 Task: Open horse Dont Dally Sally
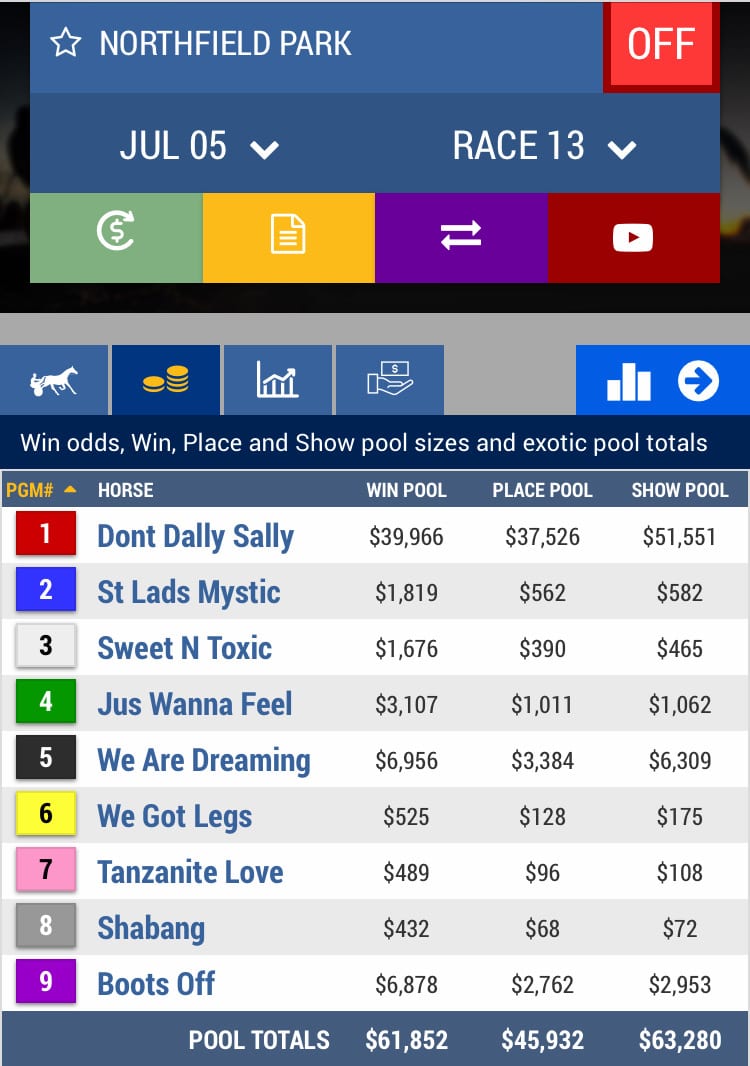tap(196, 536)
